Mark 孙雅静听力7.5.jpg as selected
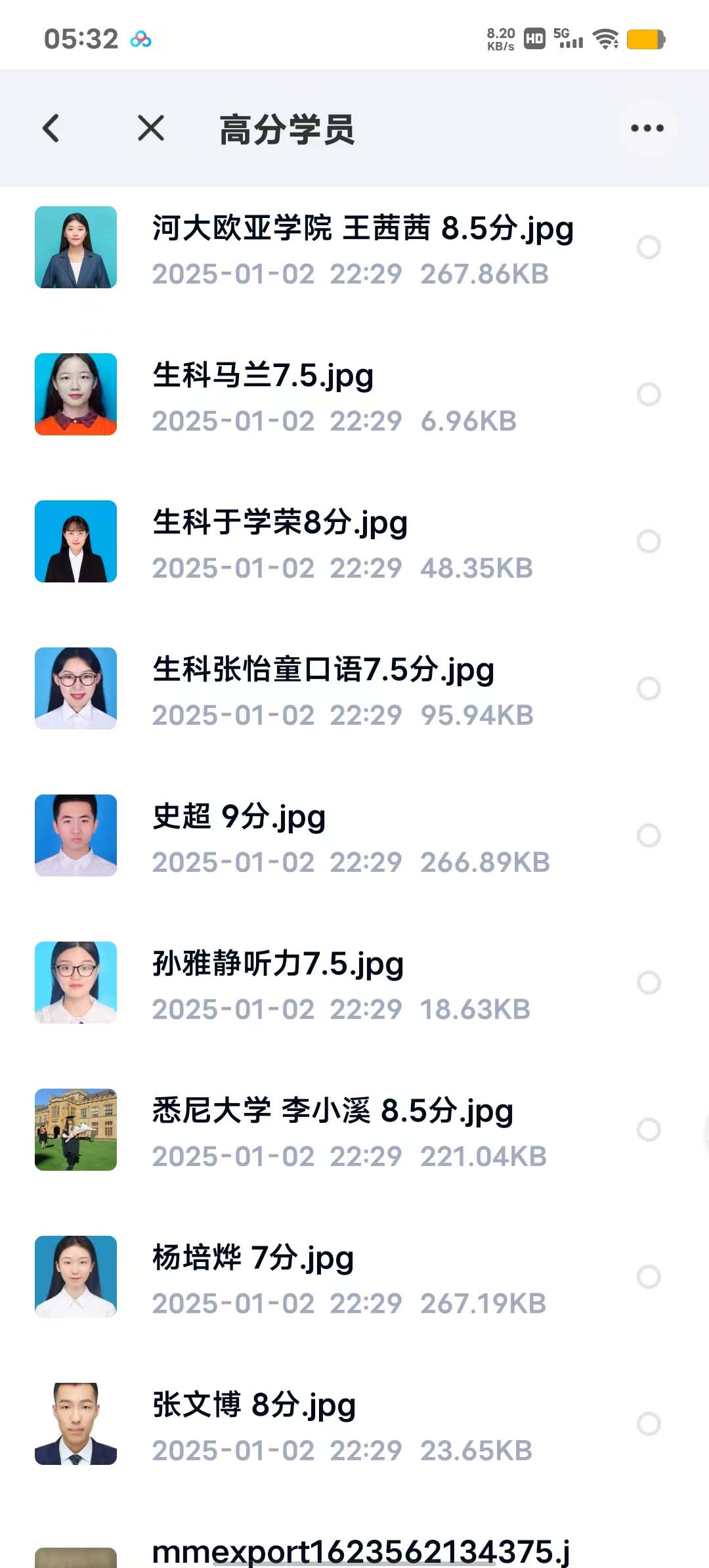This screenshot has height=1568, width=709. 649,983
